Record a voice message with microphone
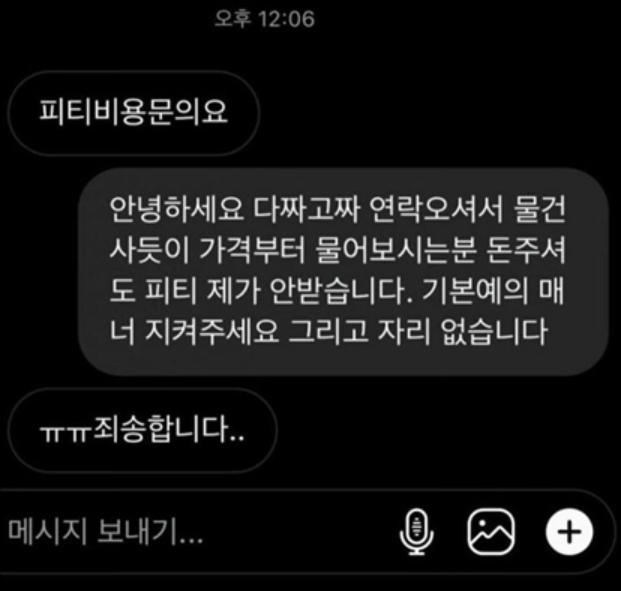The height and width of the screenshot is (591, 621). [x=416, y=532]
